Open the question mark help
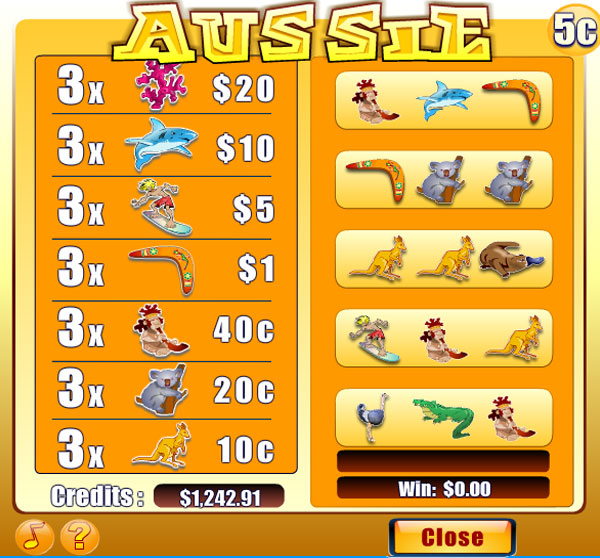The width and height of the screenshot is (600, 558). [79, 537]
